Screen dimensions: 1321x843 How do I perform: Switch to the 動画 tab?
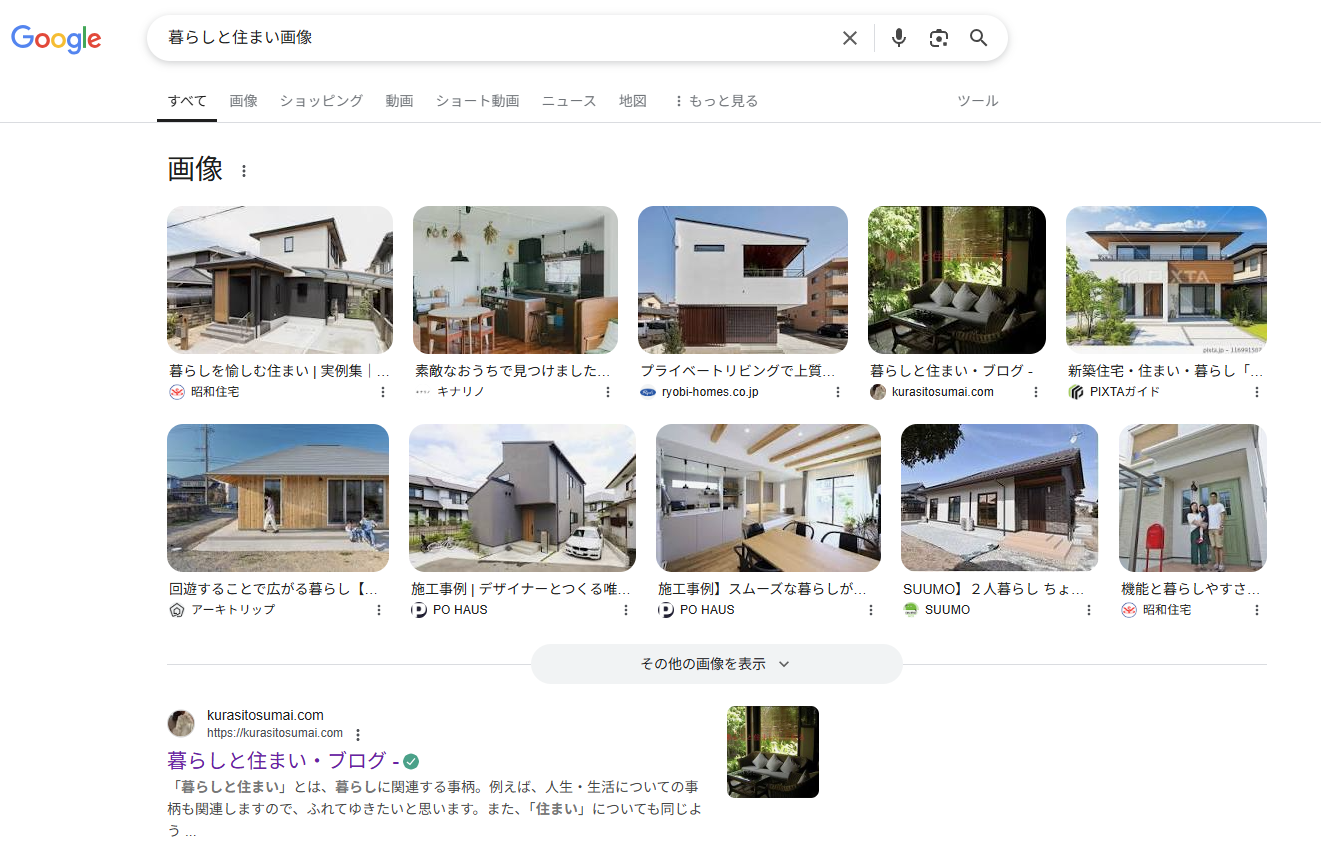[x=399, y=101]
